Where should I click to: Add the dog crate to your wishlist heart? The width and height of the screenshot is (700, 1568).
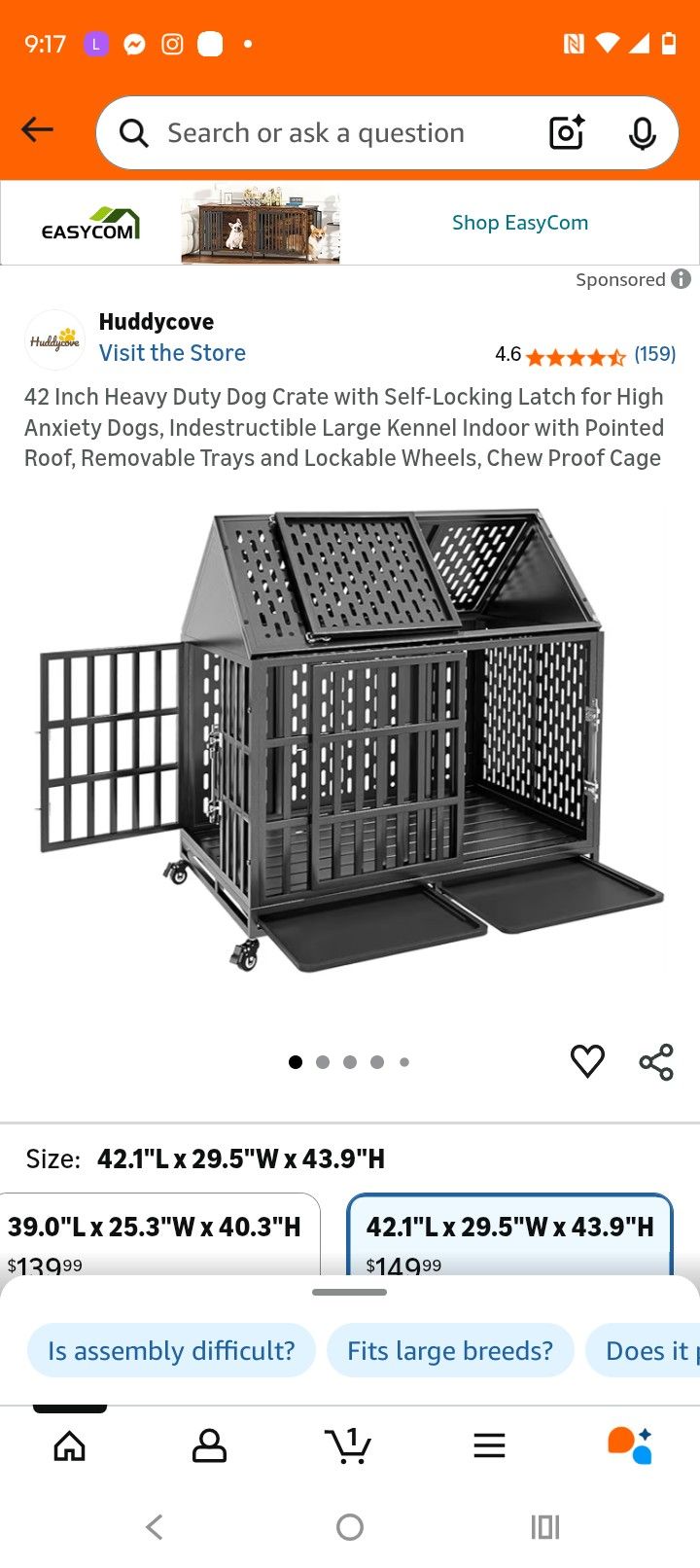(x=587, y=1061)
